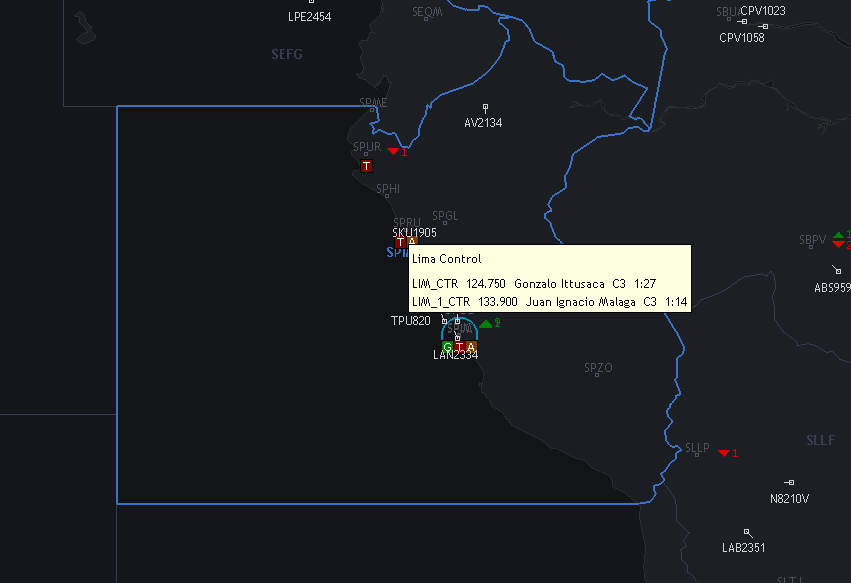The width and height of the screenshot is (851, 583).
Task: Select the SPZO airport marker
Action: 598,368
